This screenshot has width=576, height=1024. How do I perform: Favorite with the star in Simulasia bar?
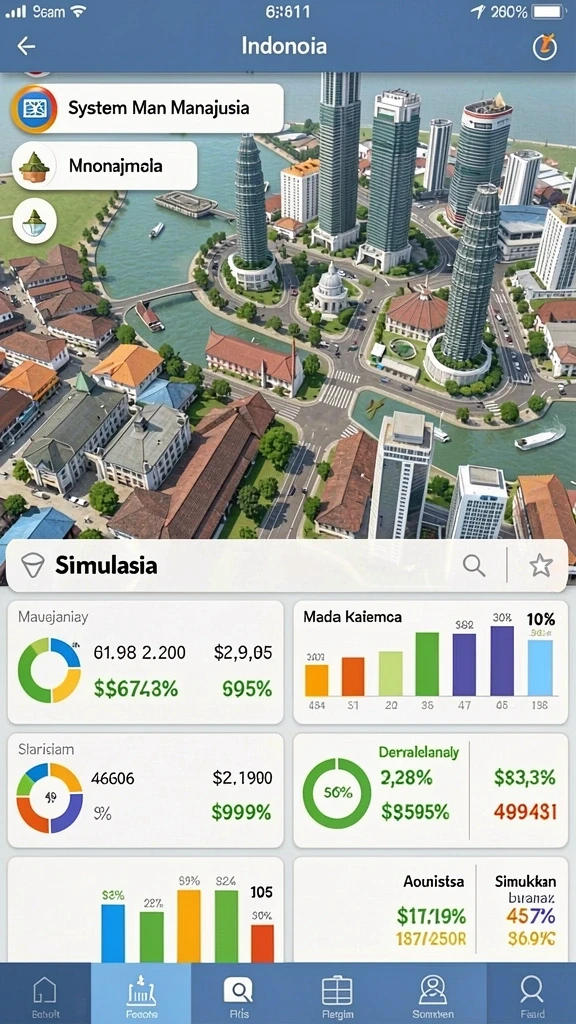click(541, 565)
